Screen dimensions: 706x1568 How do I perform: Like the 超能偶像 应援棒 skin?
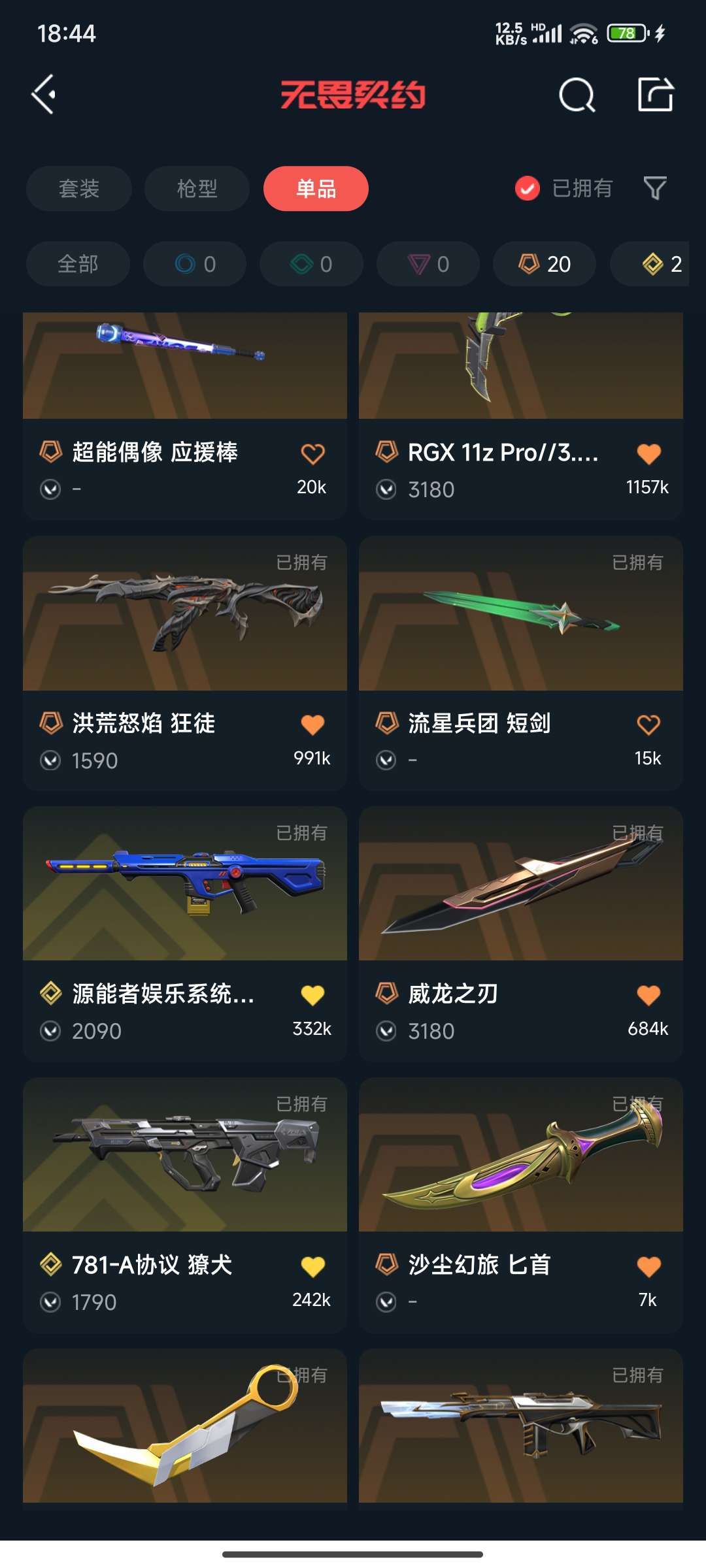tap(312, 453)
